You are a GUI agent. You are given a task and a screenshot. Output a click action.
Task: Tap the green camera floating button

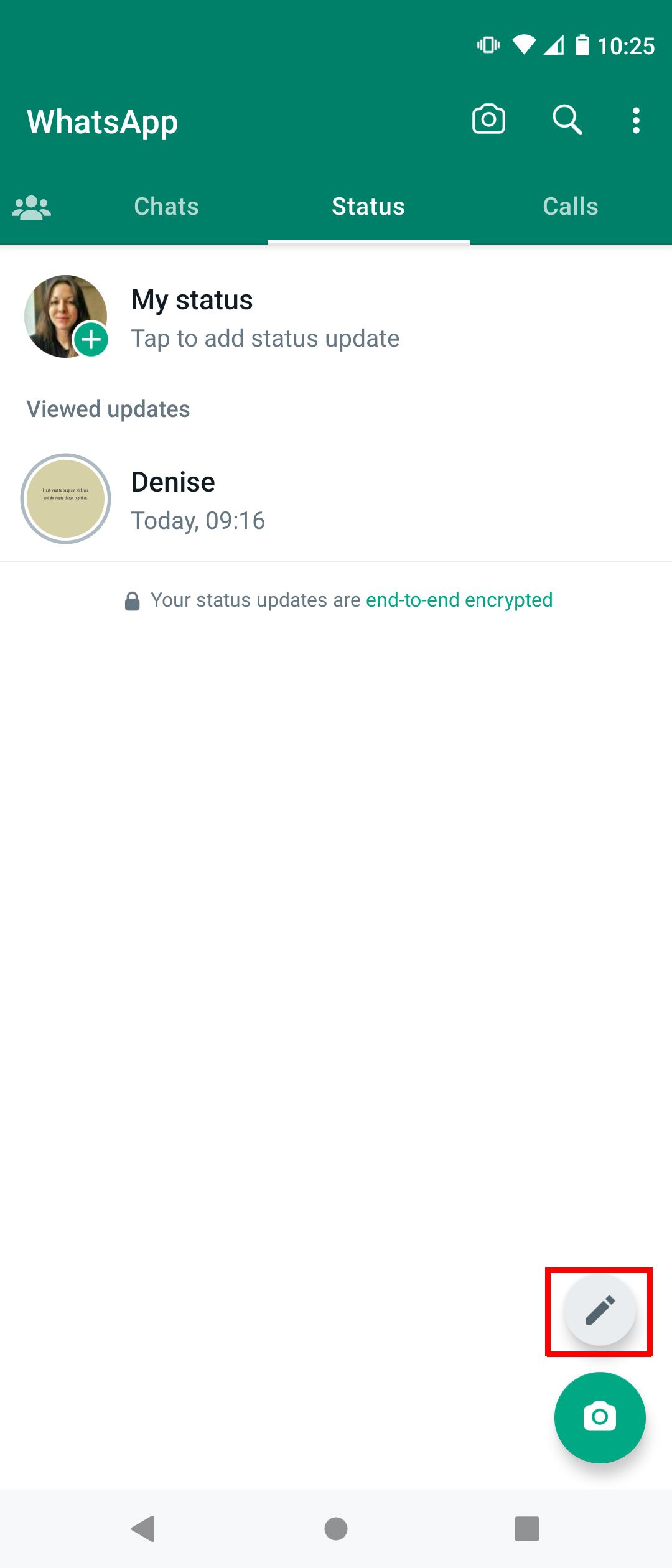point(599,1417)
